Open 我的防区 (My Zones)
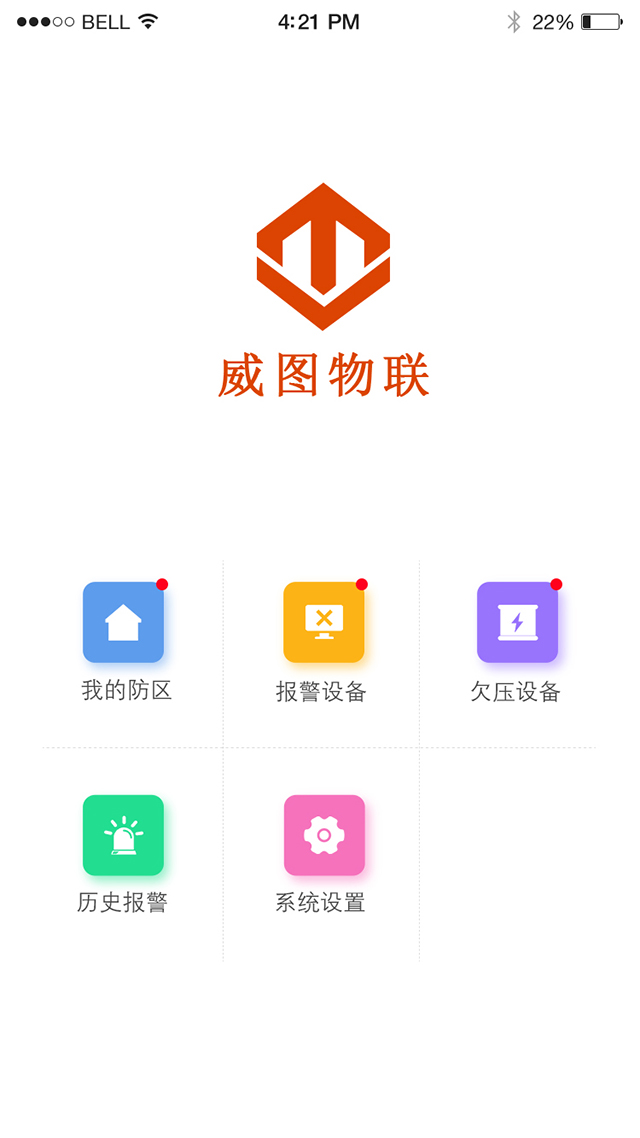The image size is (640, 1138). (x=123, y=622)
